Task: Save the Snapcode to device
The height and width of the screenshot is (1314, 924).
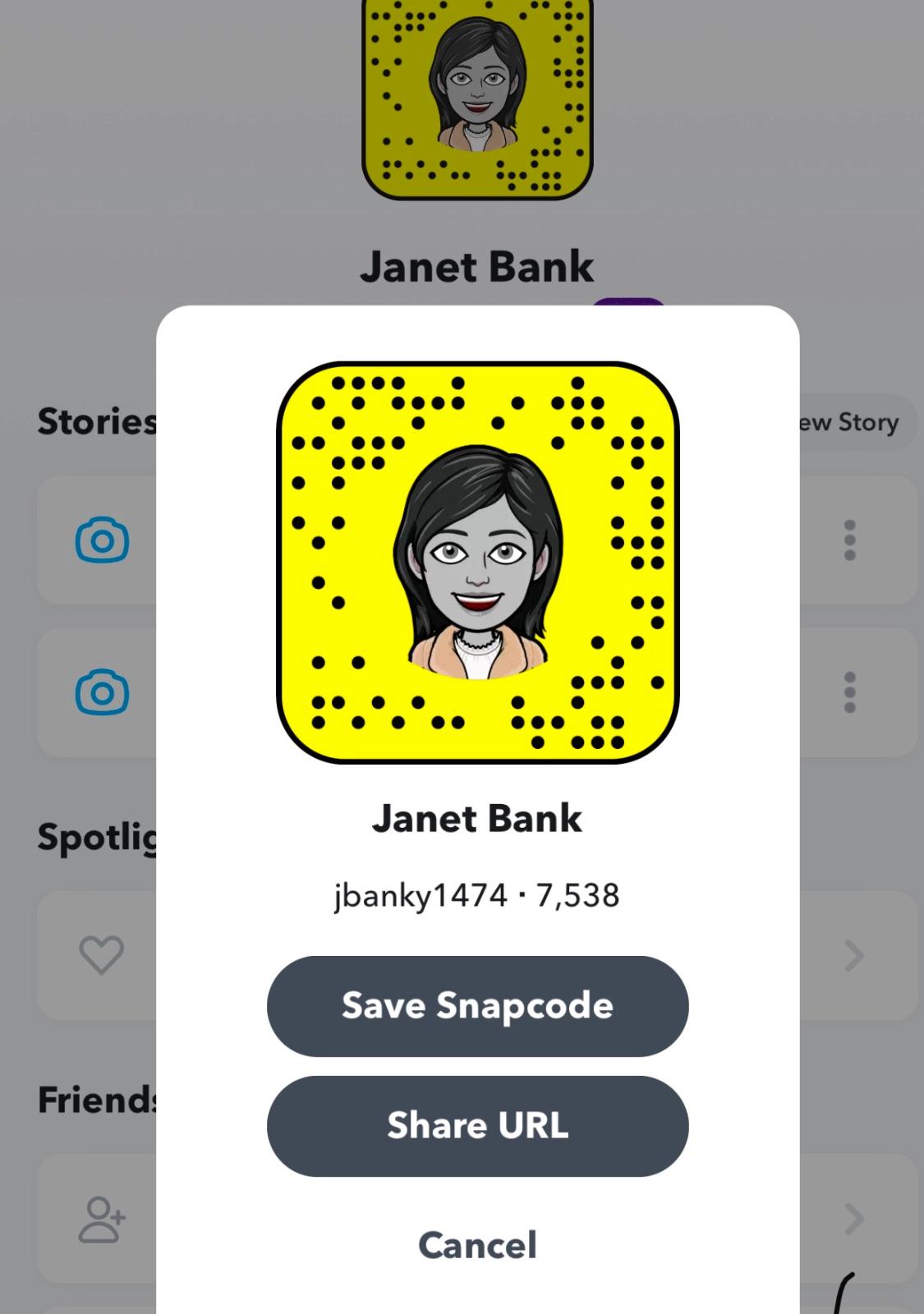Action: (x=477, y=1006)
